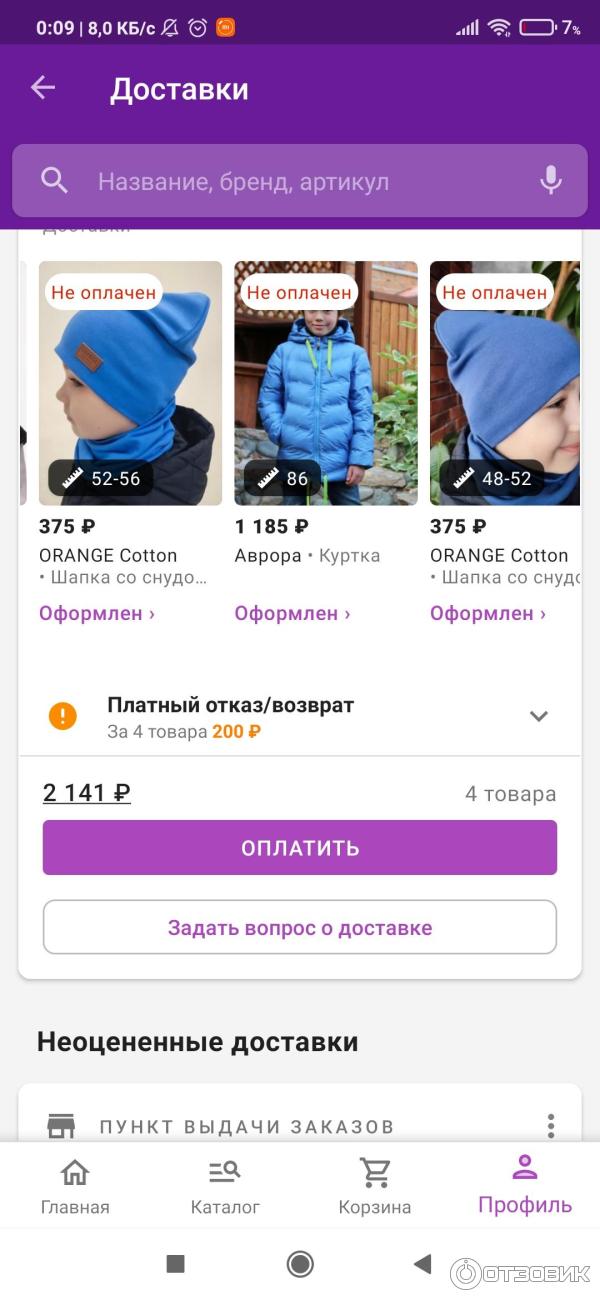Image resolution: width=600 pixels, height=1300 pixels.
Task: Tap the system recent apps button
Action: coord(176,1264)
